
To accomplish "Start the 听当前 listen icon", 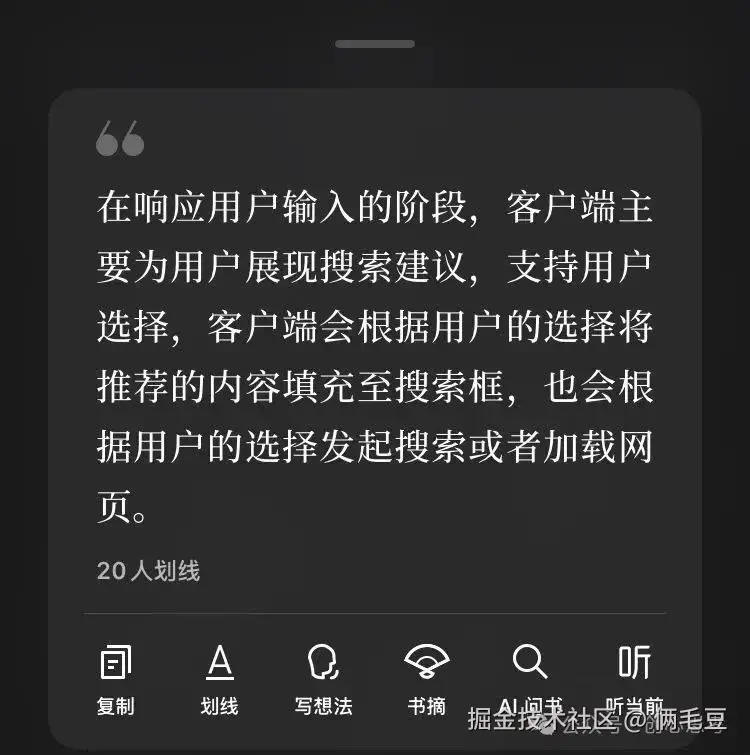I will pyautogui.click(x=636, y=662).
